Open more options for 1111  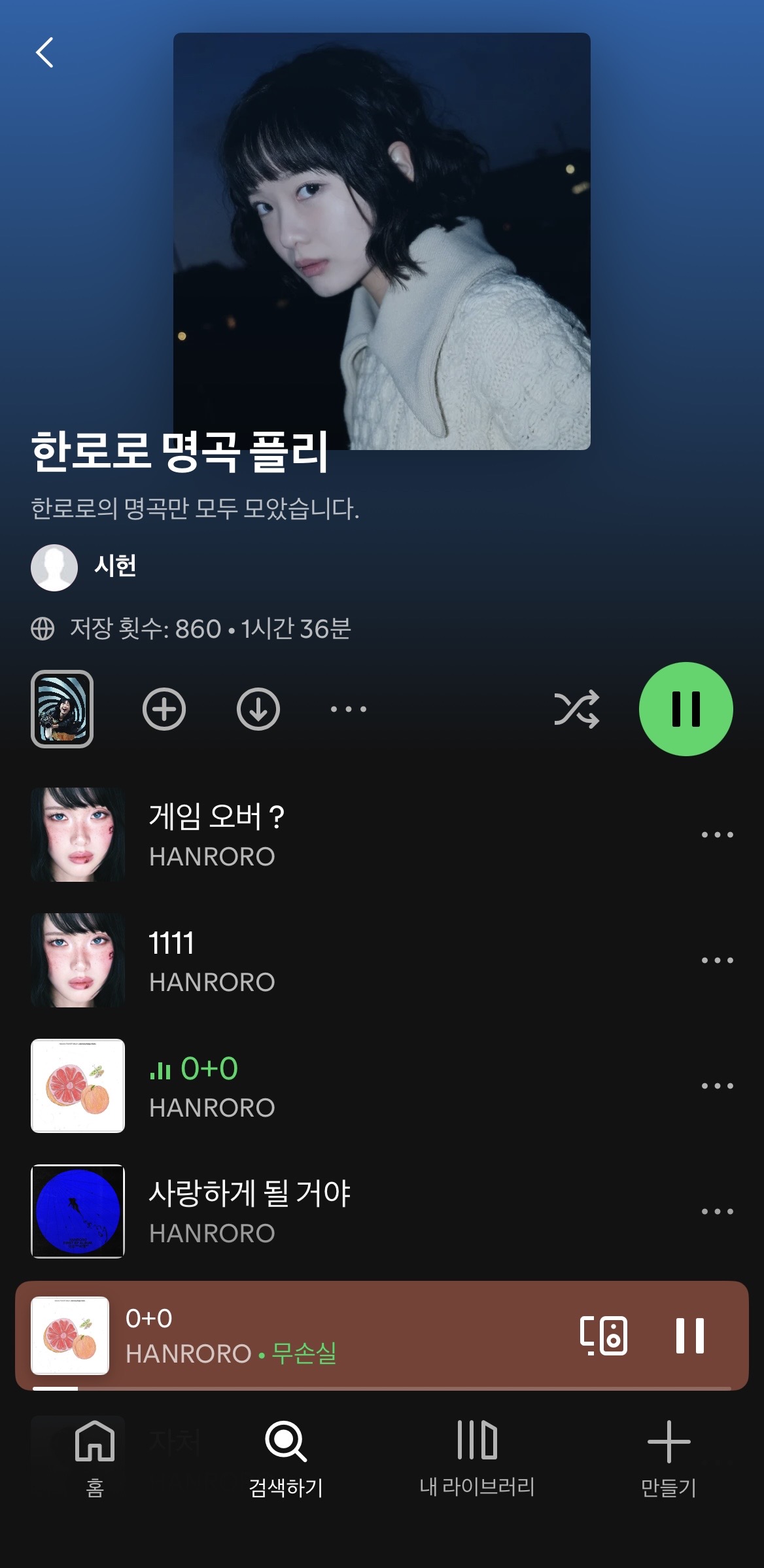point(717,960)
